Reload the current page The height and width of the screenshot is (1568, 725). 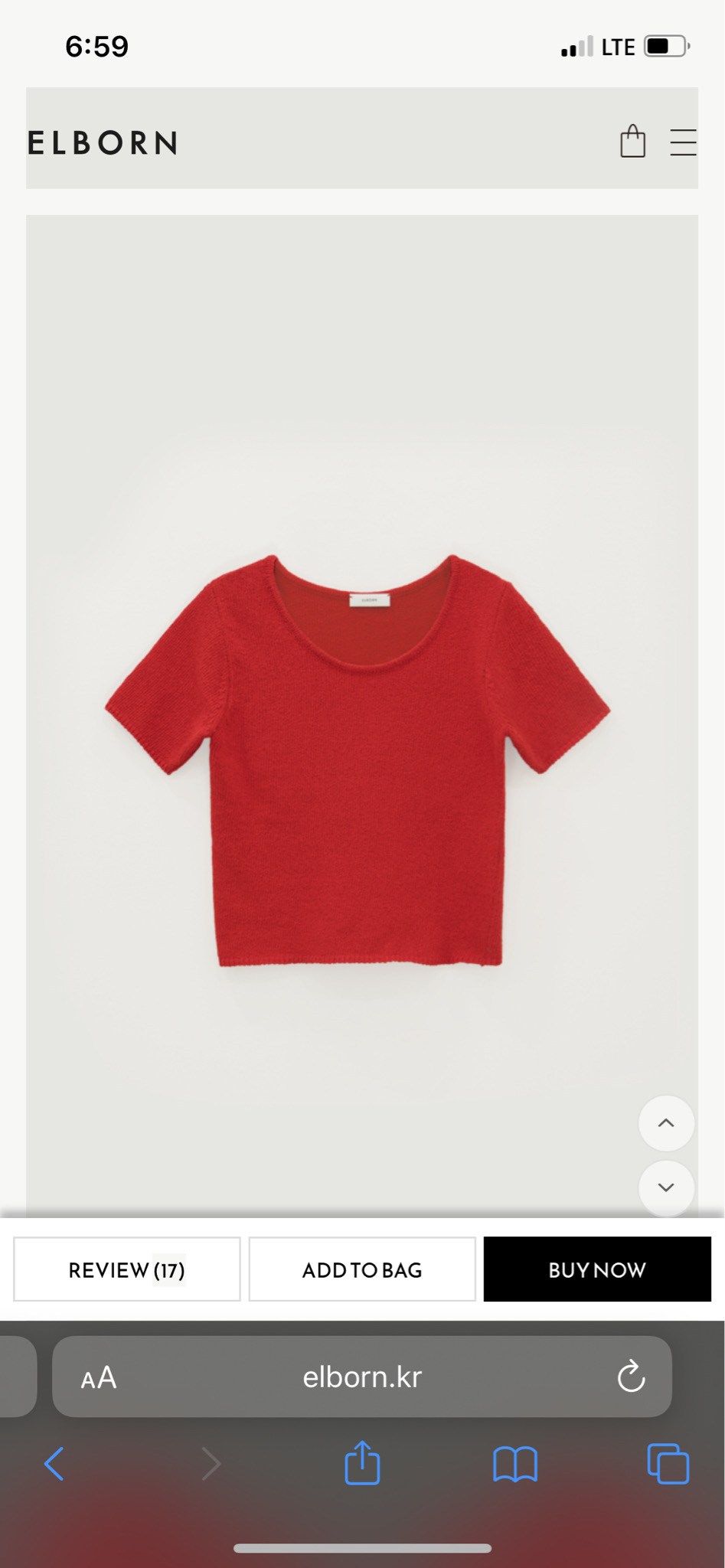coord(632,1377)
